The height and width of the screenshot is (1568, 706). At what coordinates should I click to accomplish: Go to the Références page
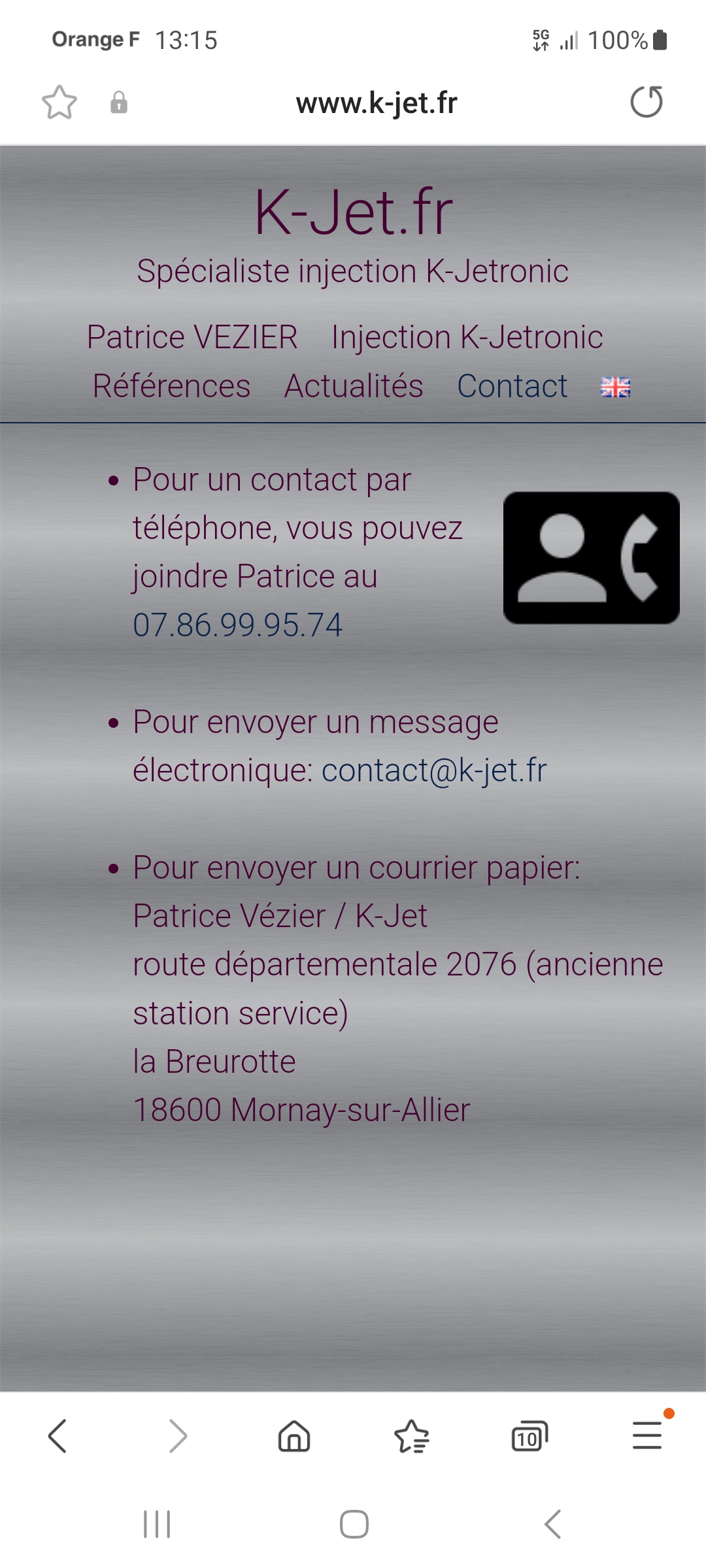pyautogui.click(x=171, y=386)
